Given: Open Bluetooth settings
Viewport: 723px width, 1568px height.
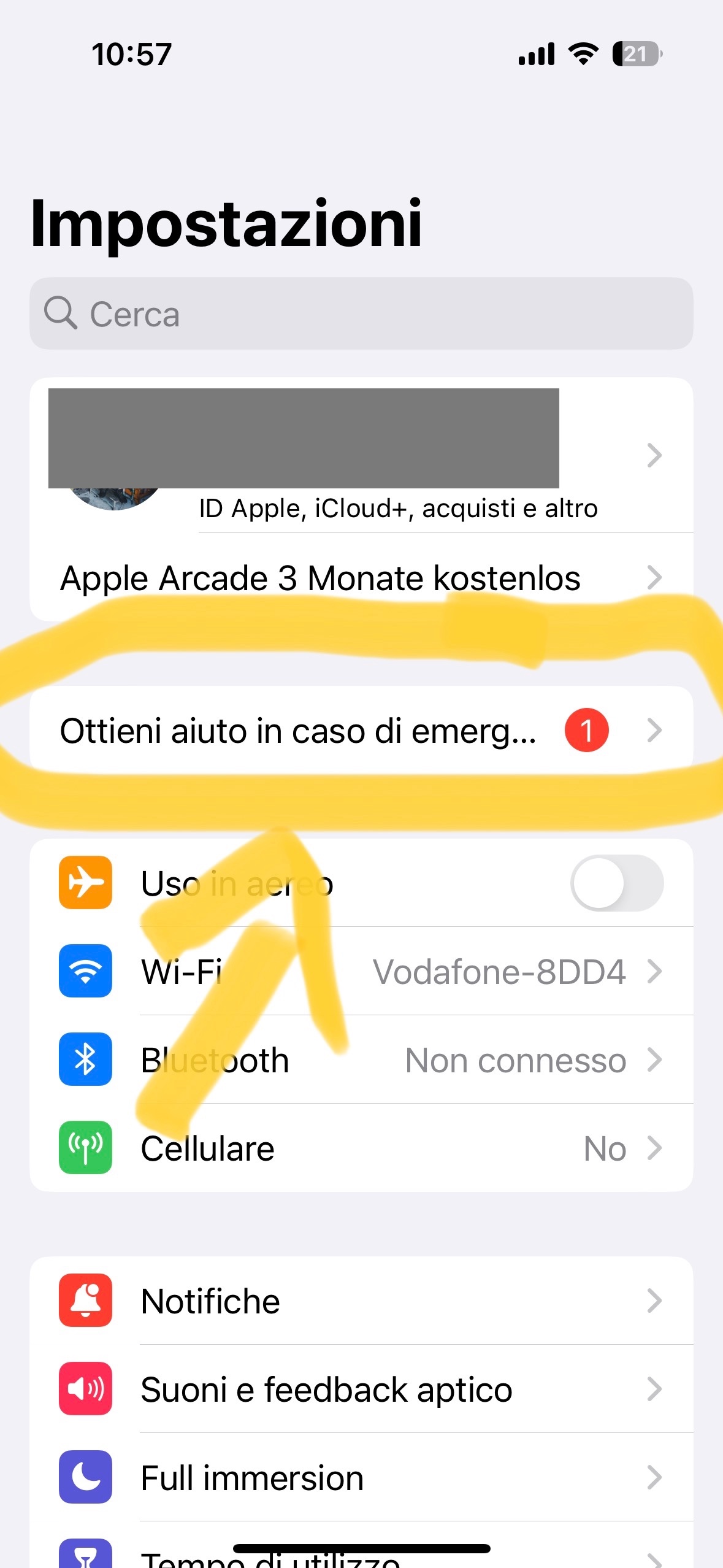Looking at the screenshot, I should [361, 1059].
